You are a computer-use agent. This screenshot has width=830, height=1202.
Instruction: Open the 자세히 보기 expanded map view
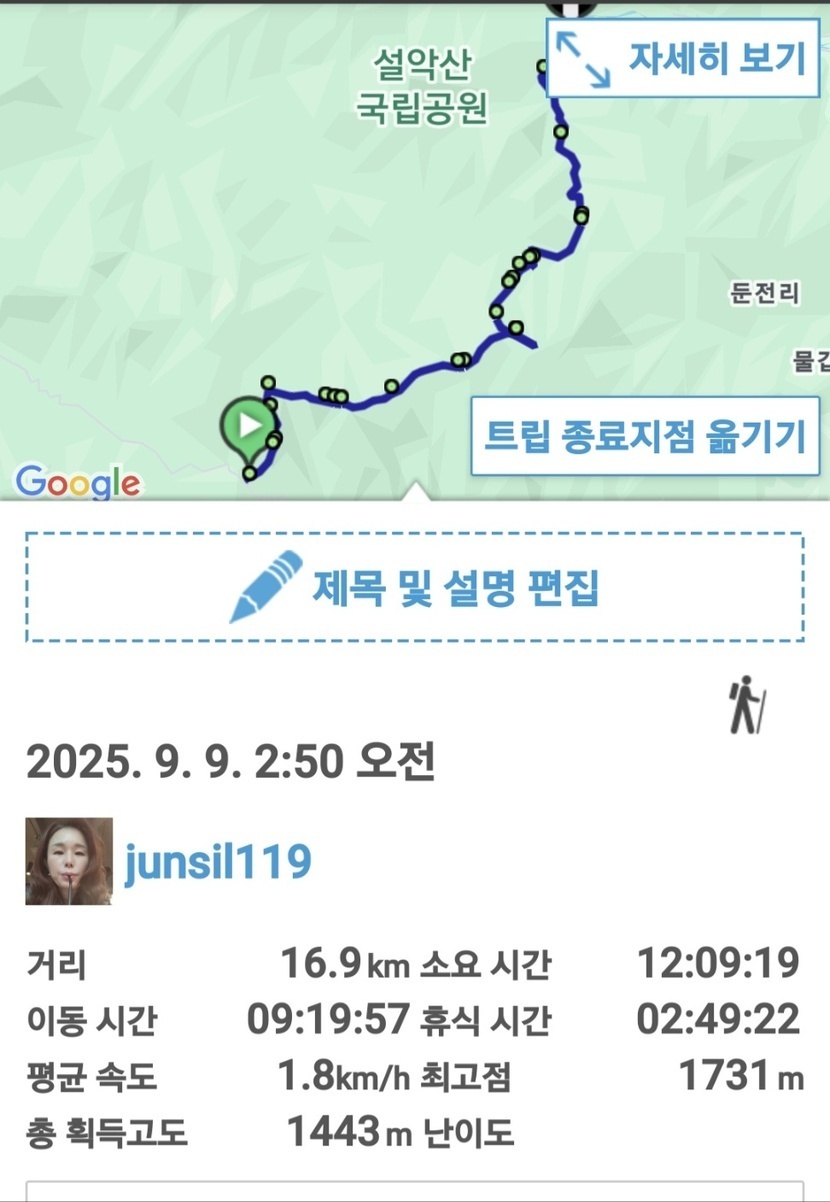[x=683, y=58]
